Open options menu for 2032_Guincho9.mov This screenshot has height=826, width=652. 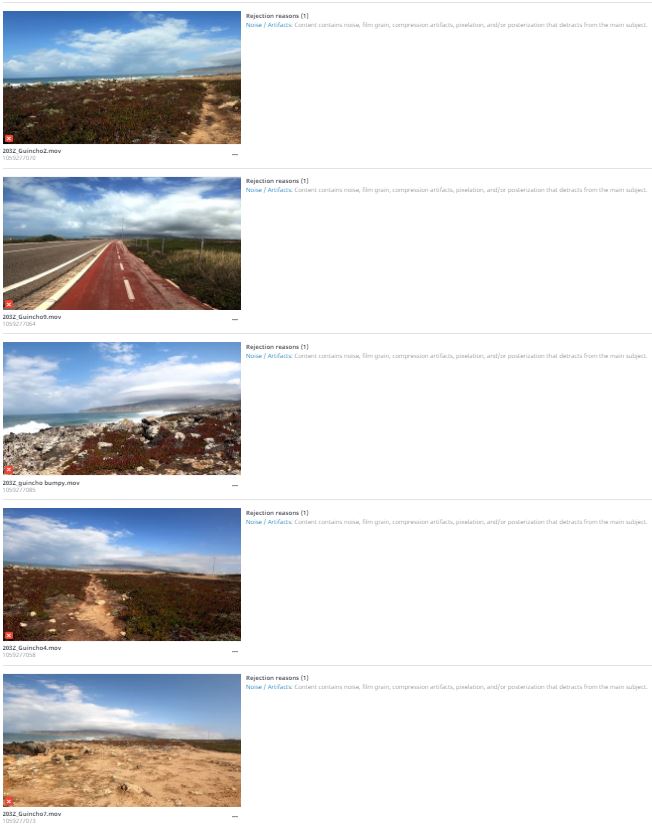(x=235, y=320)
